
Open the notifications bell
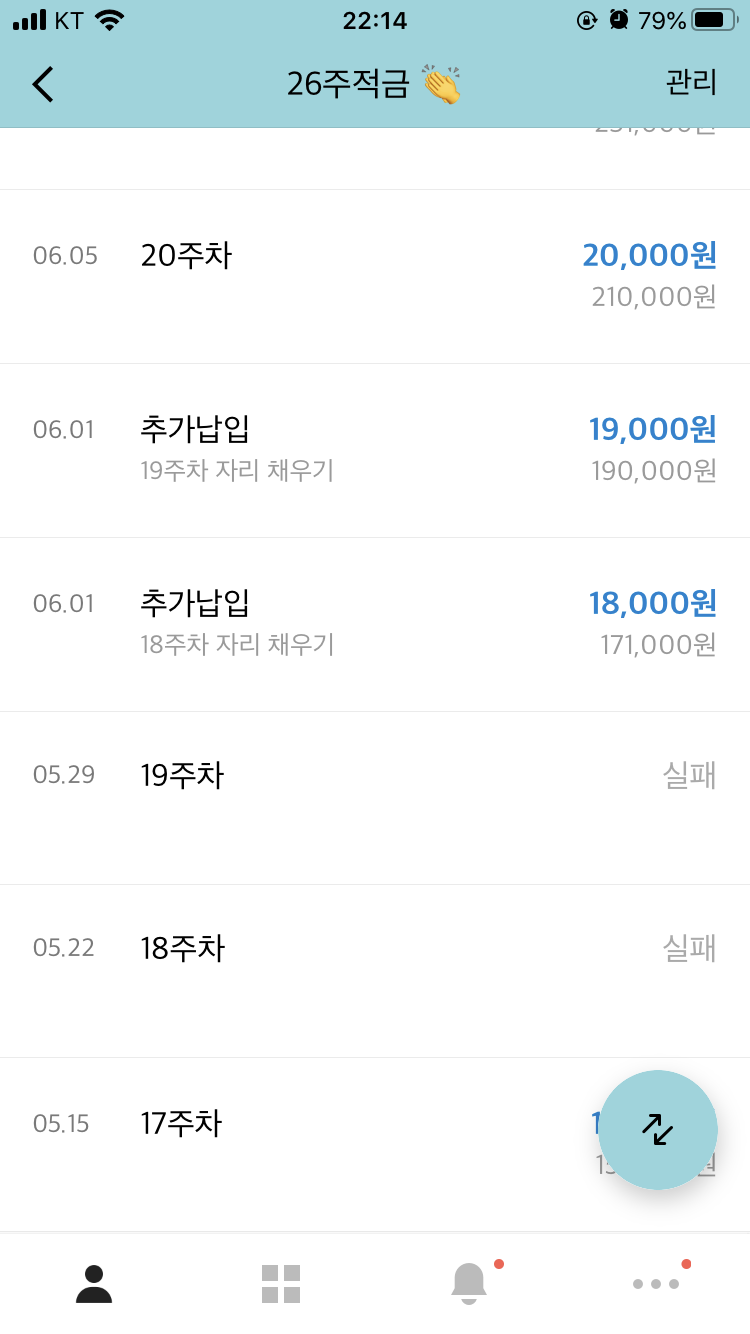pos(468,1283)
